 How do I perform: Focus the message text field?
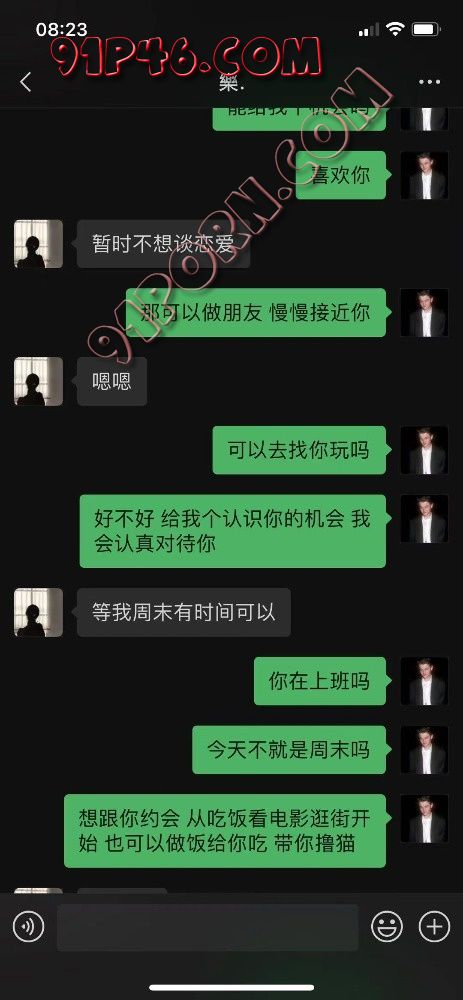click(207, 927)
